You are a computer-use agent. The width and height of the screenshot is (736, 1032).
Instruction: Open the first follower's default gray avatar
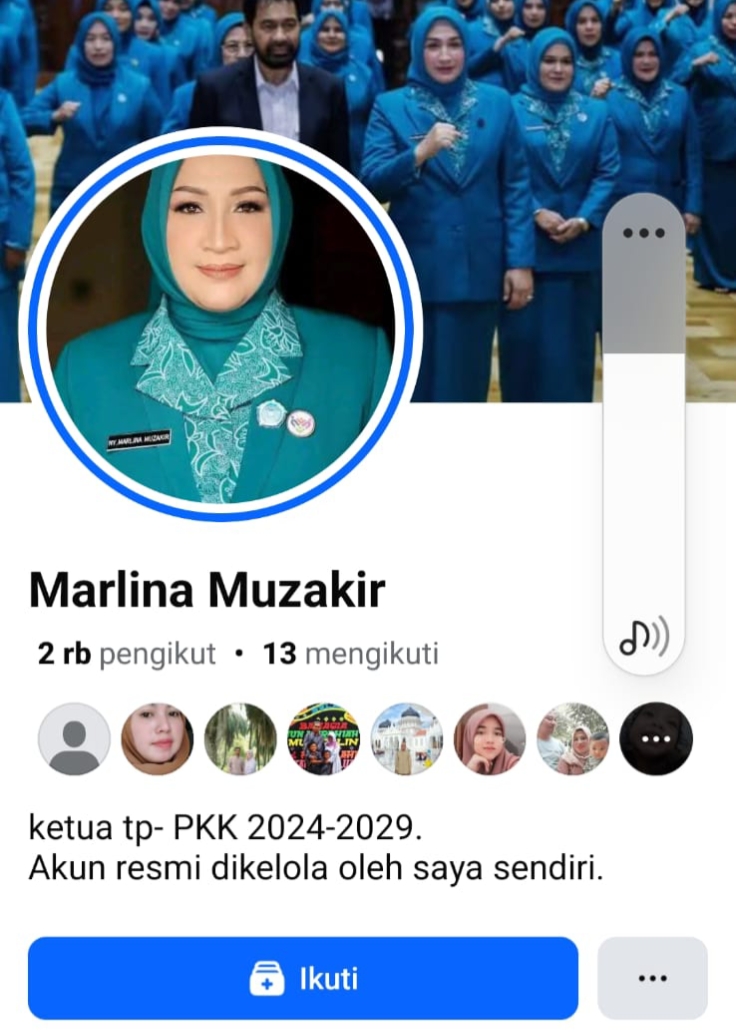click(74, 738)
